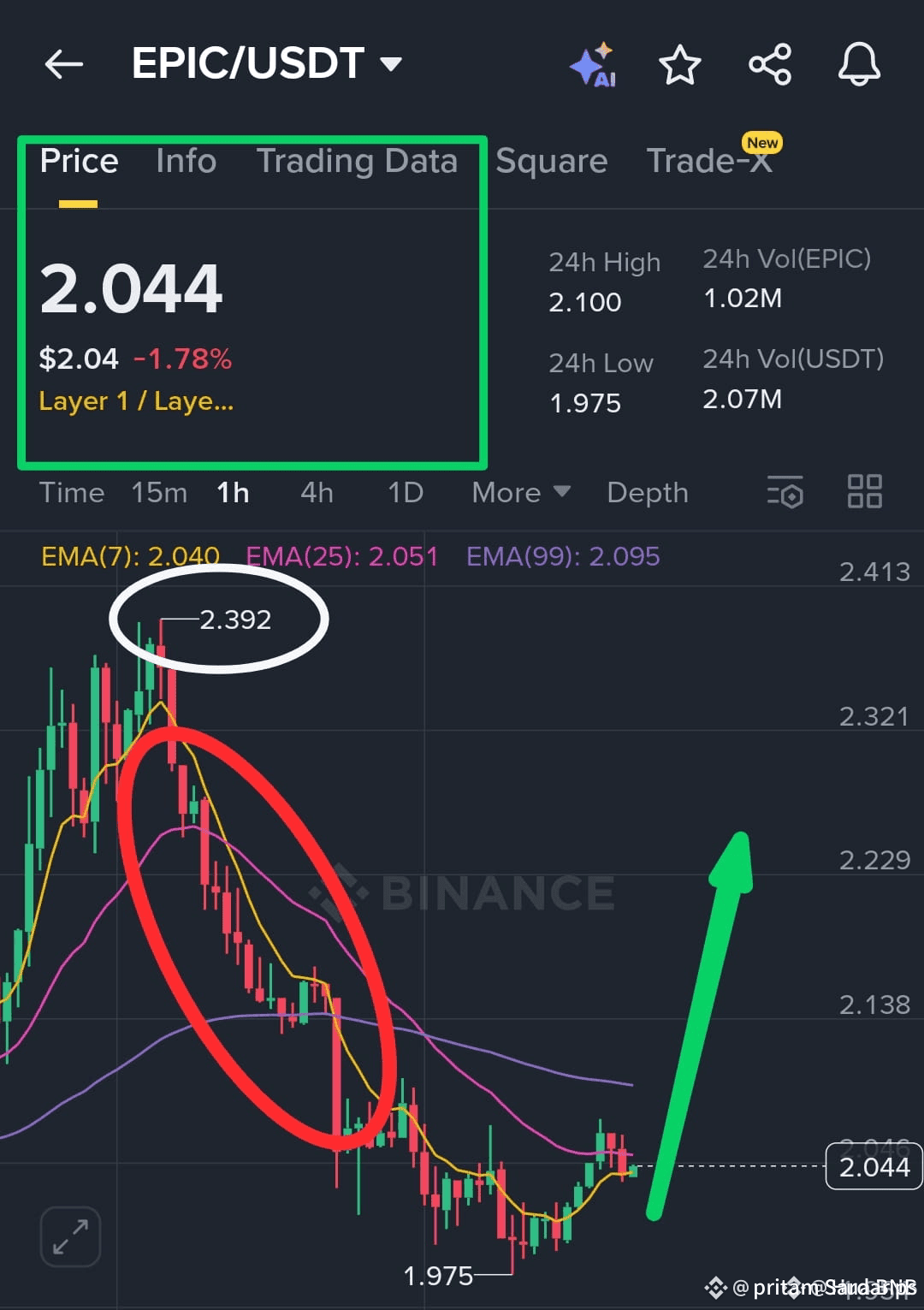The width and height of the screenshot is (924, 1310).
Task: Change the chart interval to 4h
Action: pos(317,493)
